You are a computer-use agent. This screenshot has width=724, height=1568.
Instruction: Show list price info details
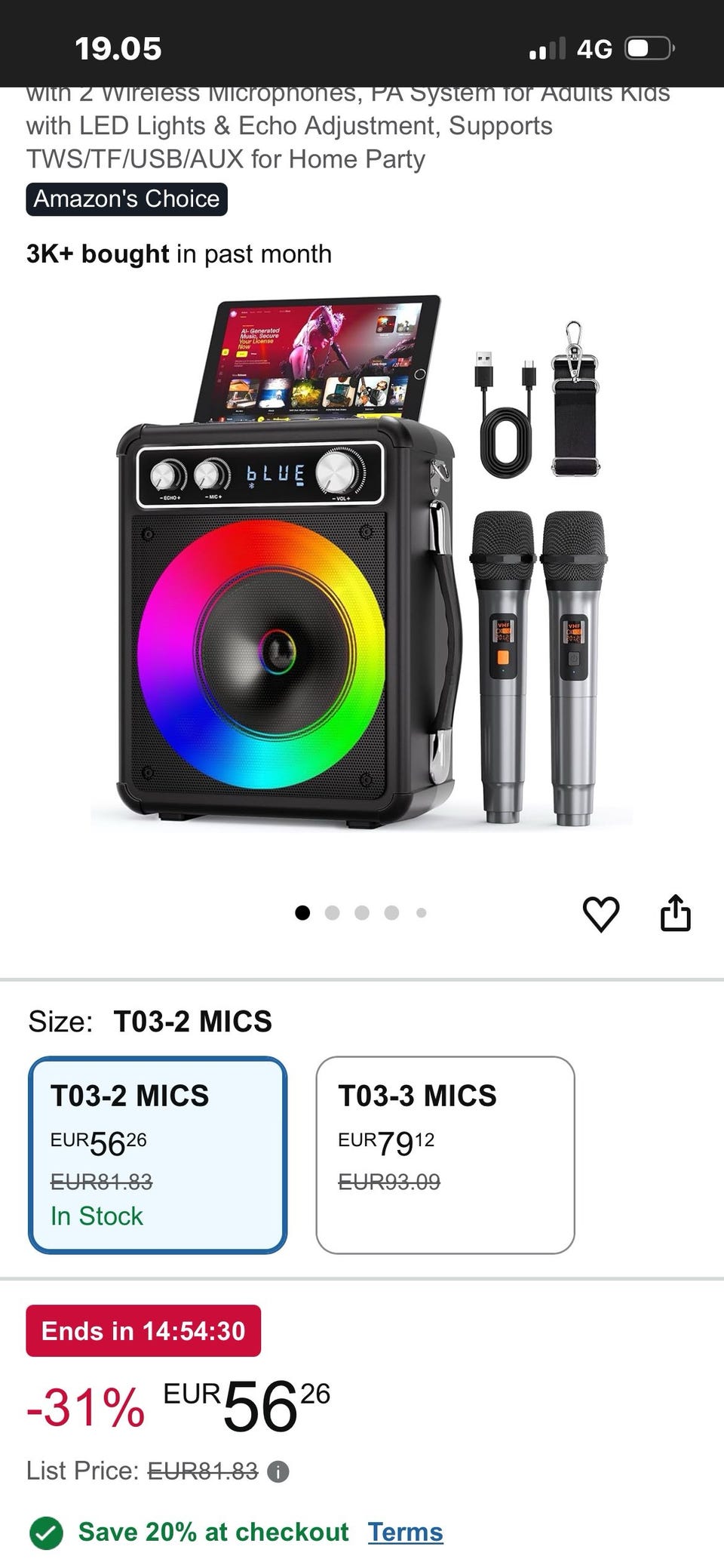coord(278,1471)
